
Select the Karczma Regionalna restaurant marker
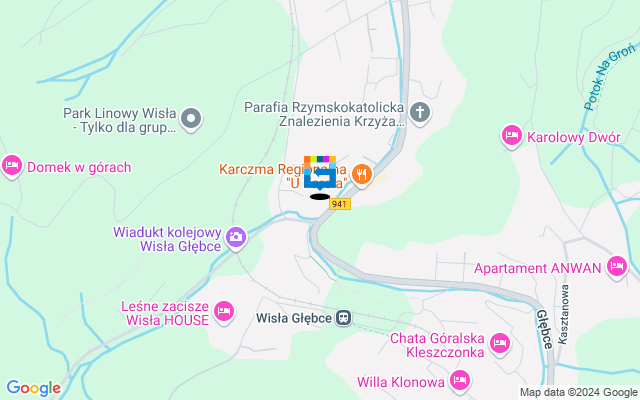point(362,175)
